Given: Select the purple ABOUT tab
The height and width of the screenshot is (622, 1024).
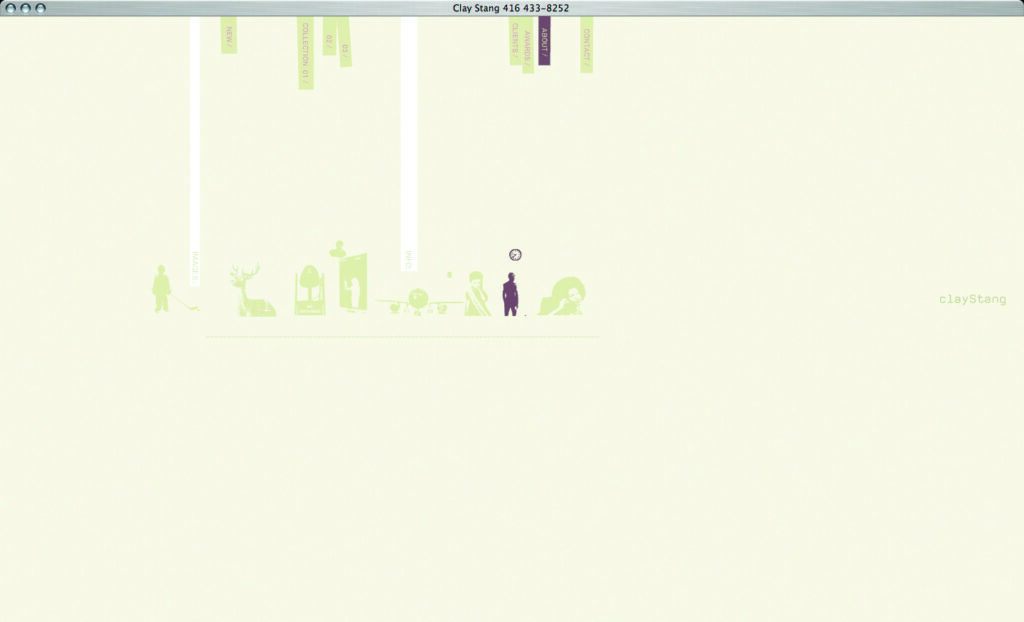Looking at the screenshot, I should (544, 40).
